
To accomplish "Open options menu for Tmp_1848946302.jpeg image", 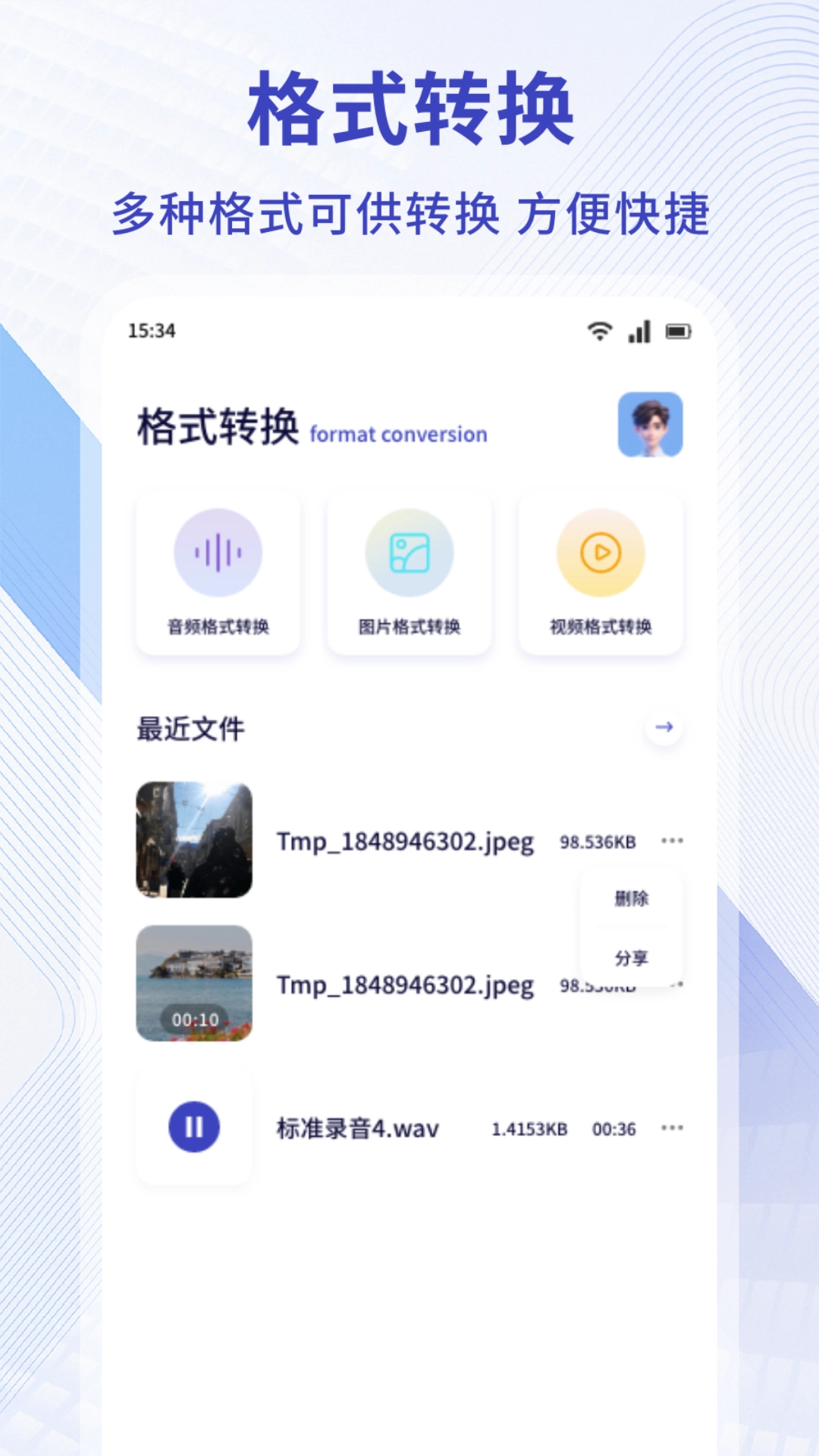I will click(672, 840).
